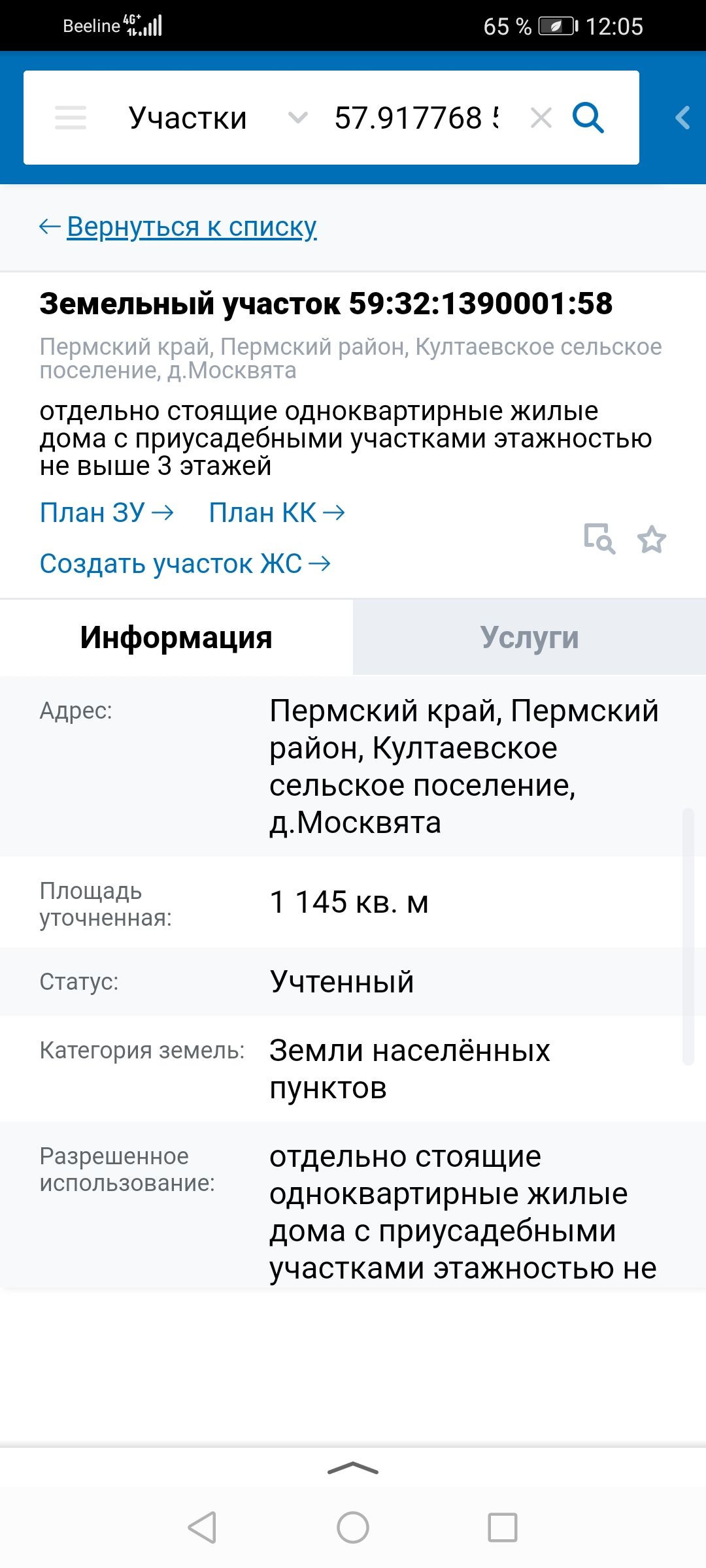Add parcel to favorites star
The width and height of the screenshot is (706, 1568).
(x=652, y=540)
